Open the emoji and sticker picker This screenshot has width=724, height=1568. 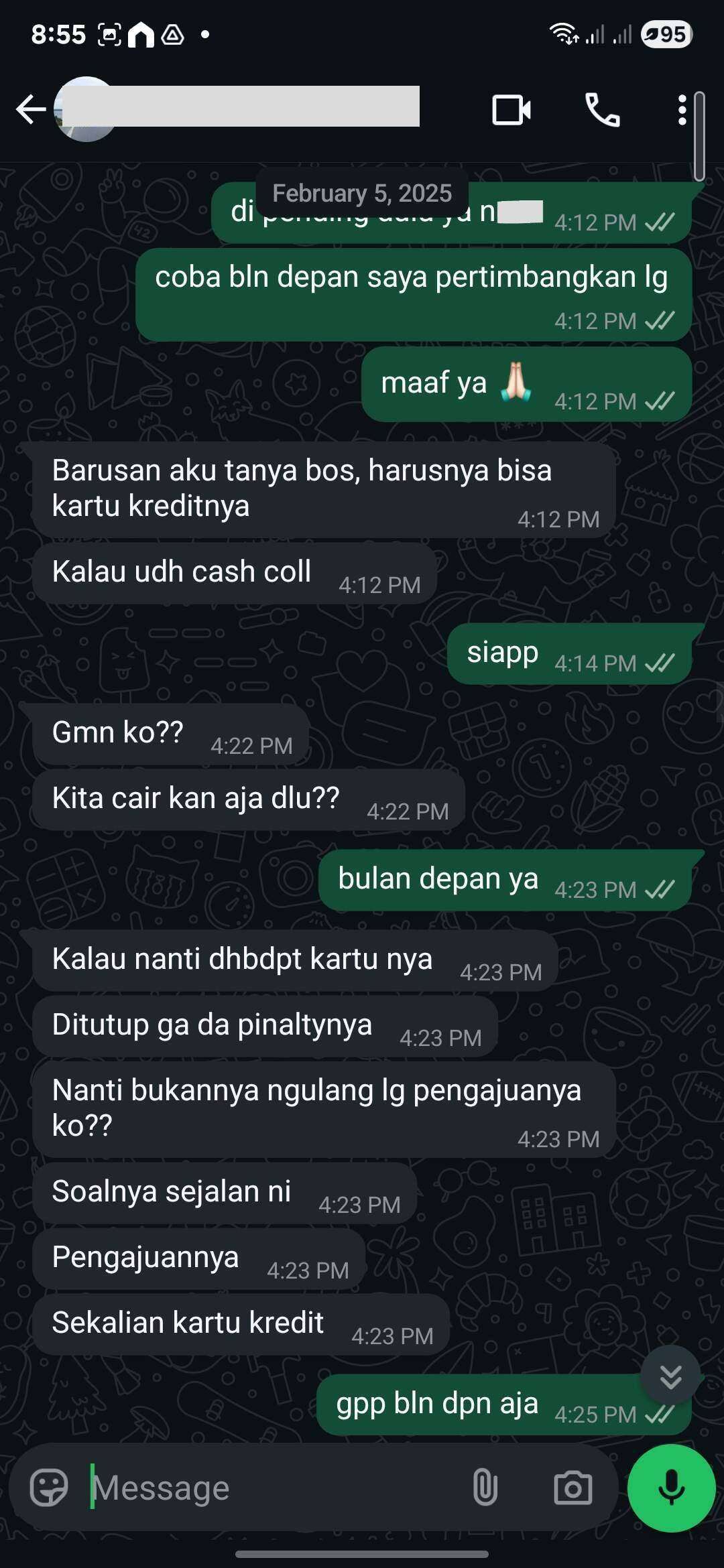tap(49, 1488)
